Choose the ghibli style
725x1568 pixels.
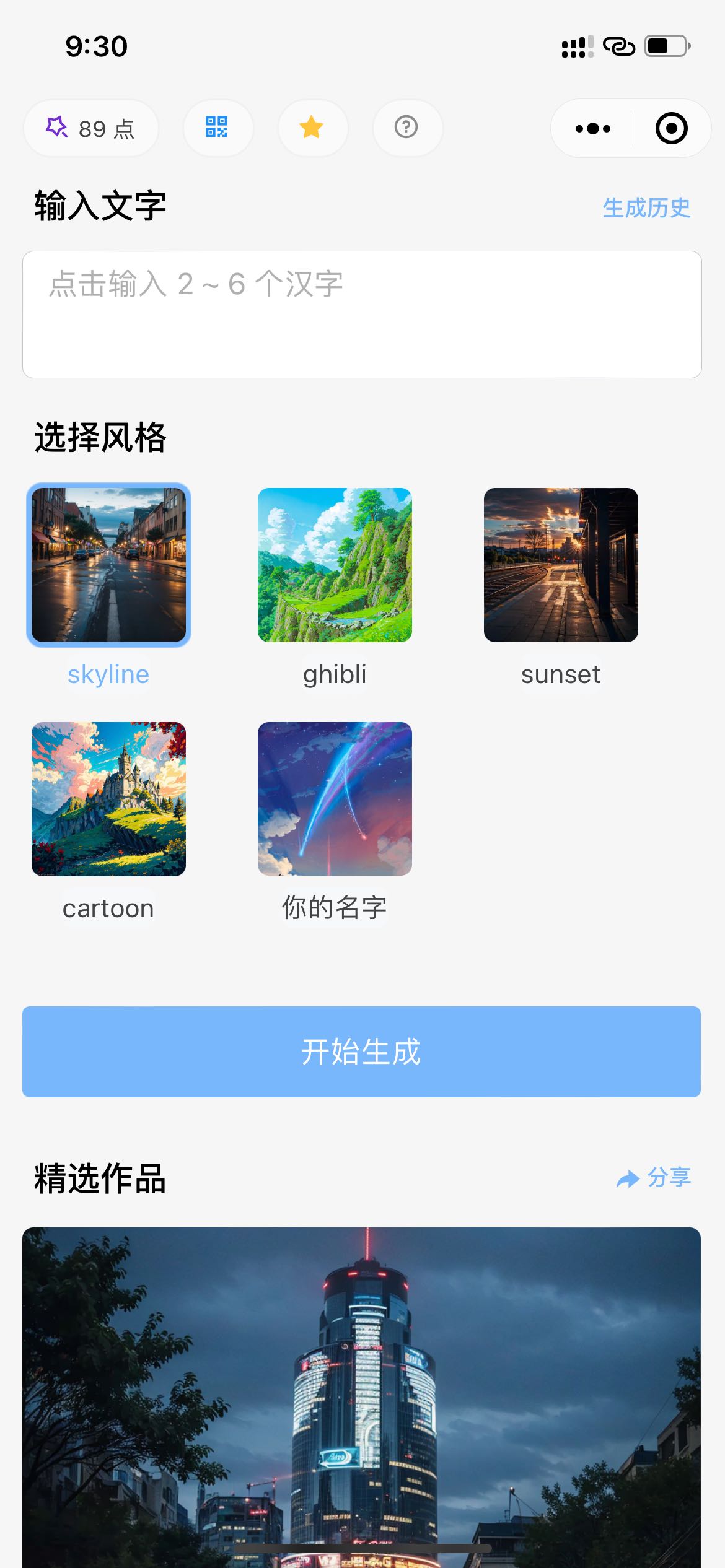(335, 565)
